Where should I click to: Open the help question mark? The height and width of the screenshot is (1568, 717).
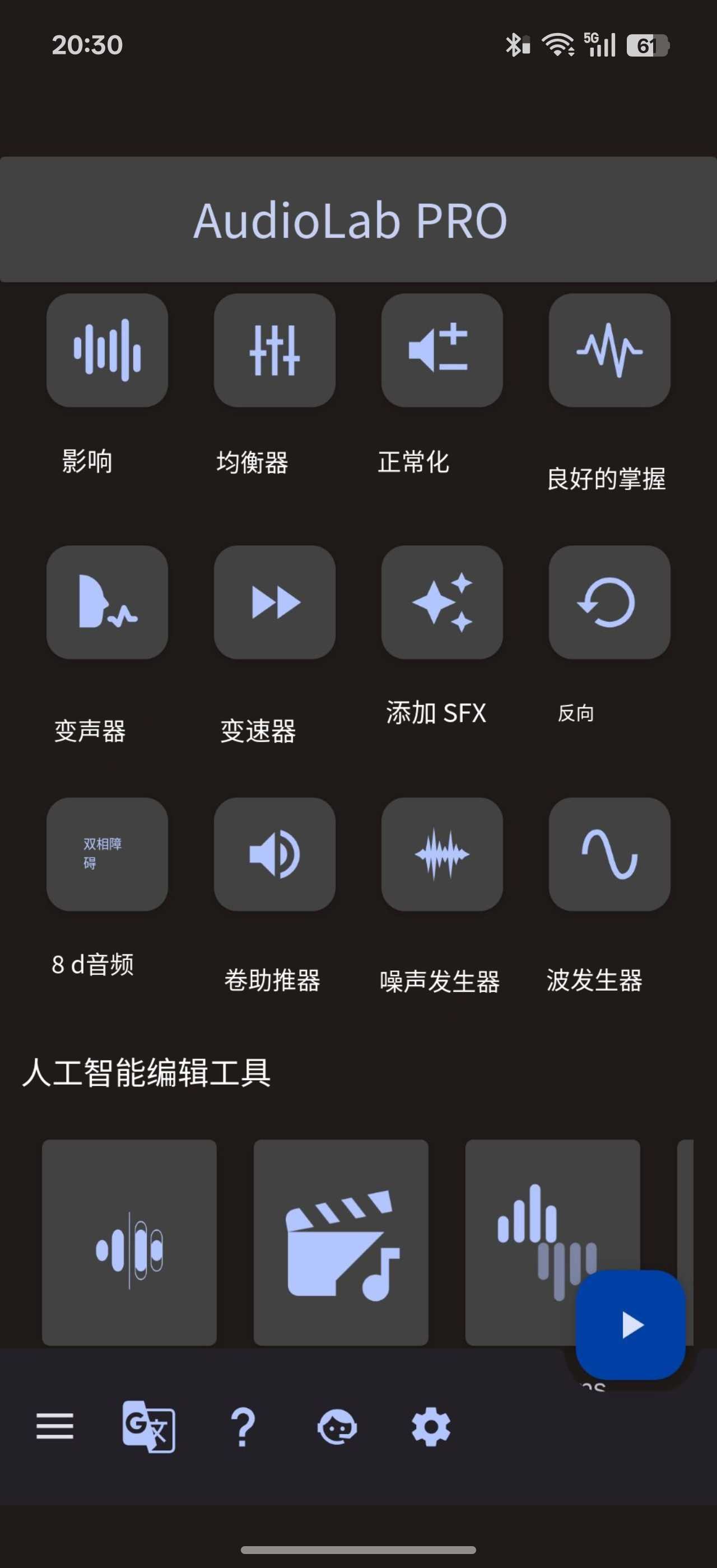[x=242, y=1427]
